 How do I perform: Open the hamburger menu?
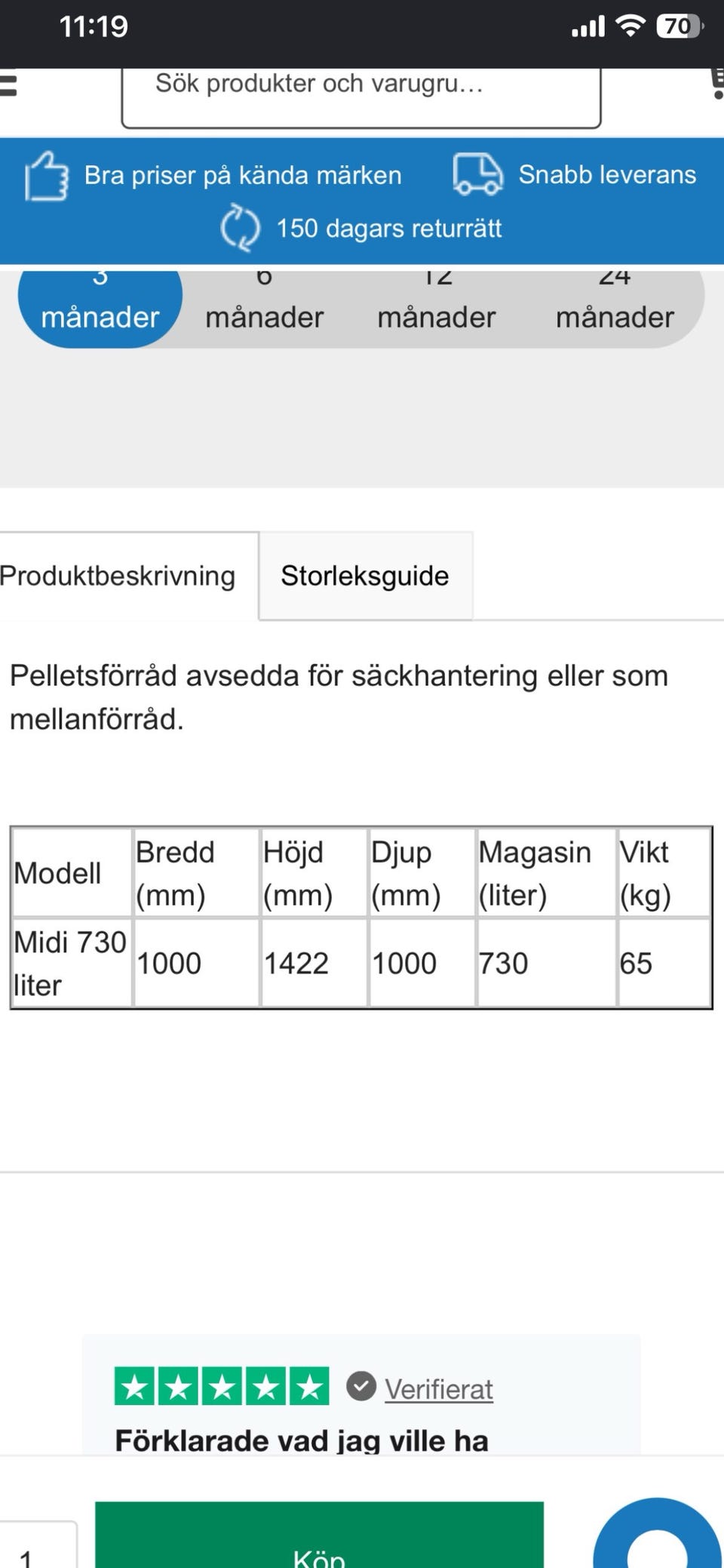tap(8, 83)
